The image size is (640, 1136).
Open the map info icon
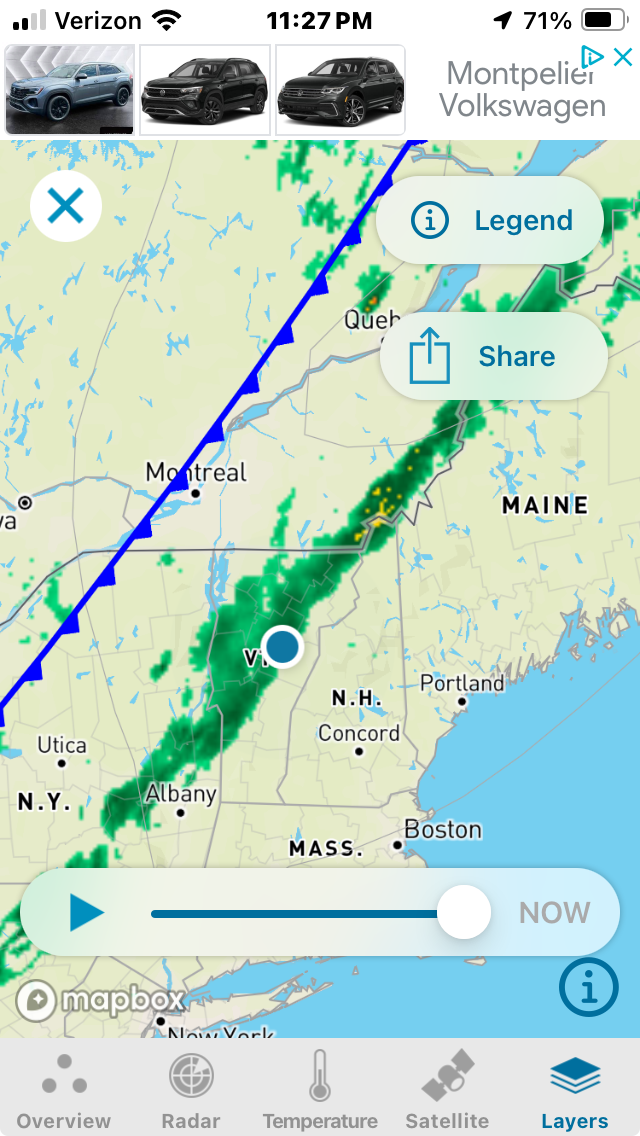[589, 987]
